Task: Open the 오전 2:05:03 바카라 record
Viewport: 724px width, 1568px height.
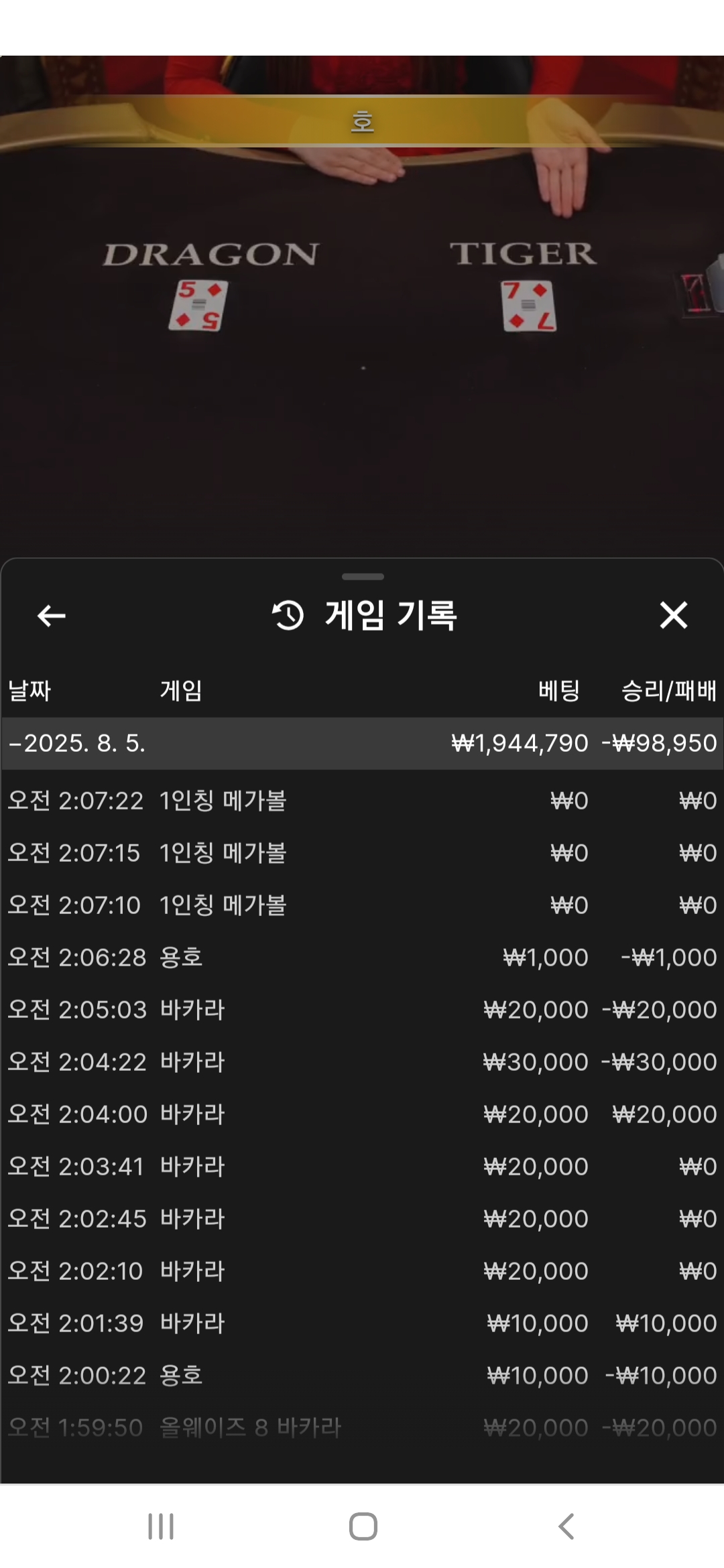Action: click(362, 1010)
